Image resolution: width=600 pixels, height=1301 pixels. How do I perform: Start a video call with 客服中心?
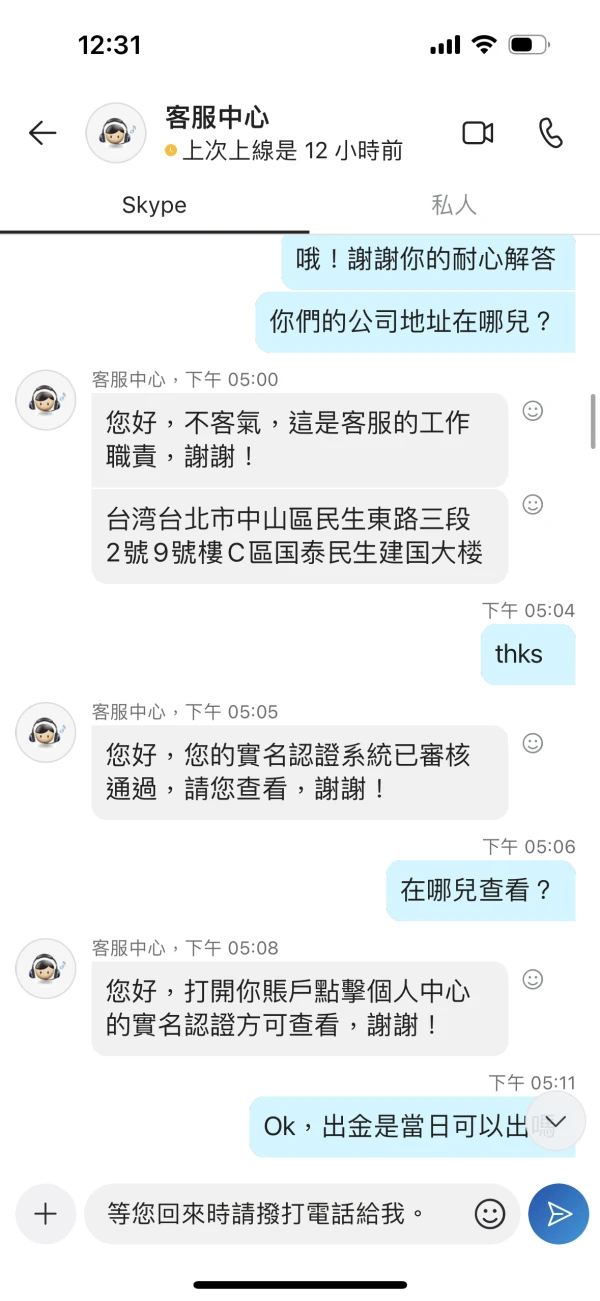[x=478, y=133]
